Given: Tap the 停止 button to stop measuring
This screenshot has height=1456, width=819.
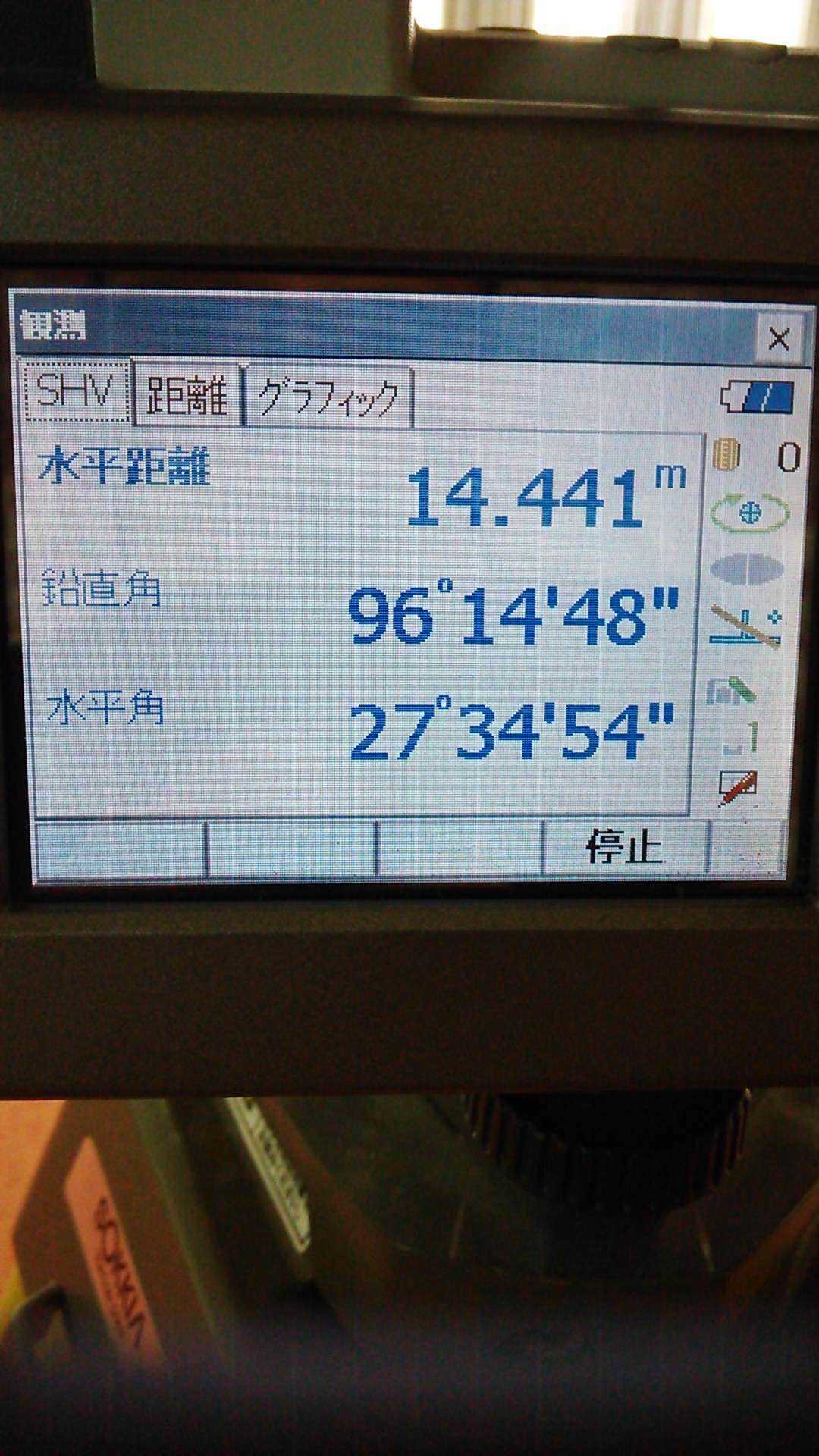Looking at the screenshot, I should pyautogui.click(x=624, y=847).
